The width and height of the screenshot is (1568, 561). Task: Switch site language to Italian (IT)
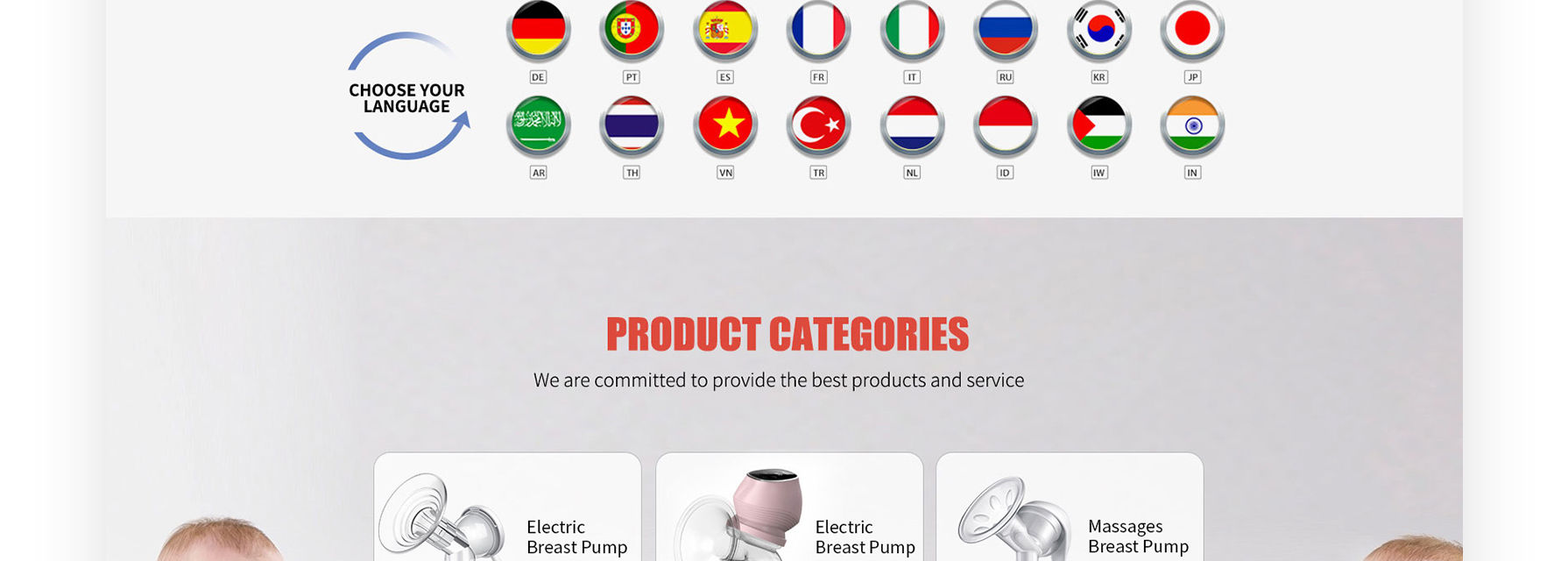[x=912, y=30]
